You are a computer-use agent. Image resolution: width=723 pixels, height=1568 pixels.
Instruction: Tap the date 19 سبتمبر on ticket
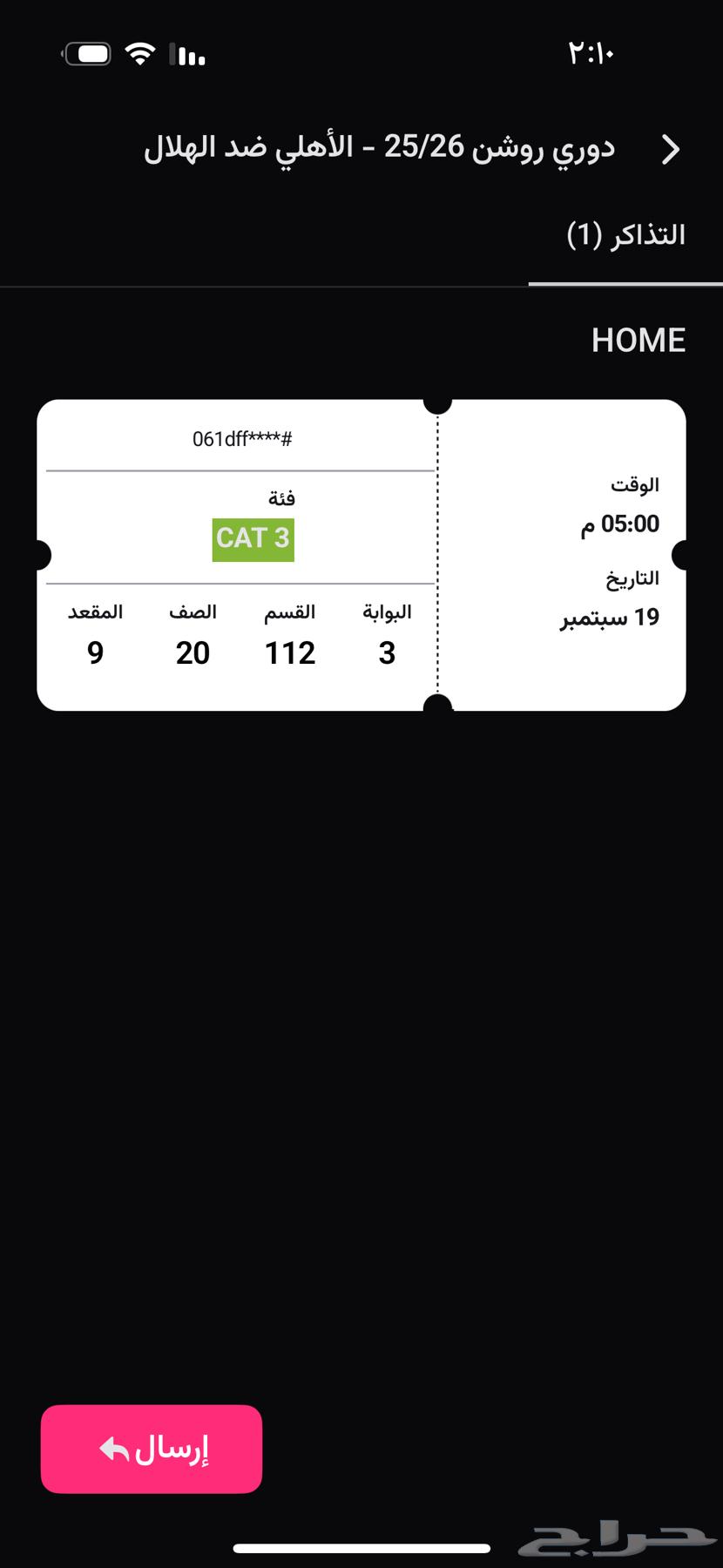(x=611, y=617)
